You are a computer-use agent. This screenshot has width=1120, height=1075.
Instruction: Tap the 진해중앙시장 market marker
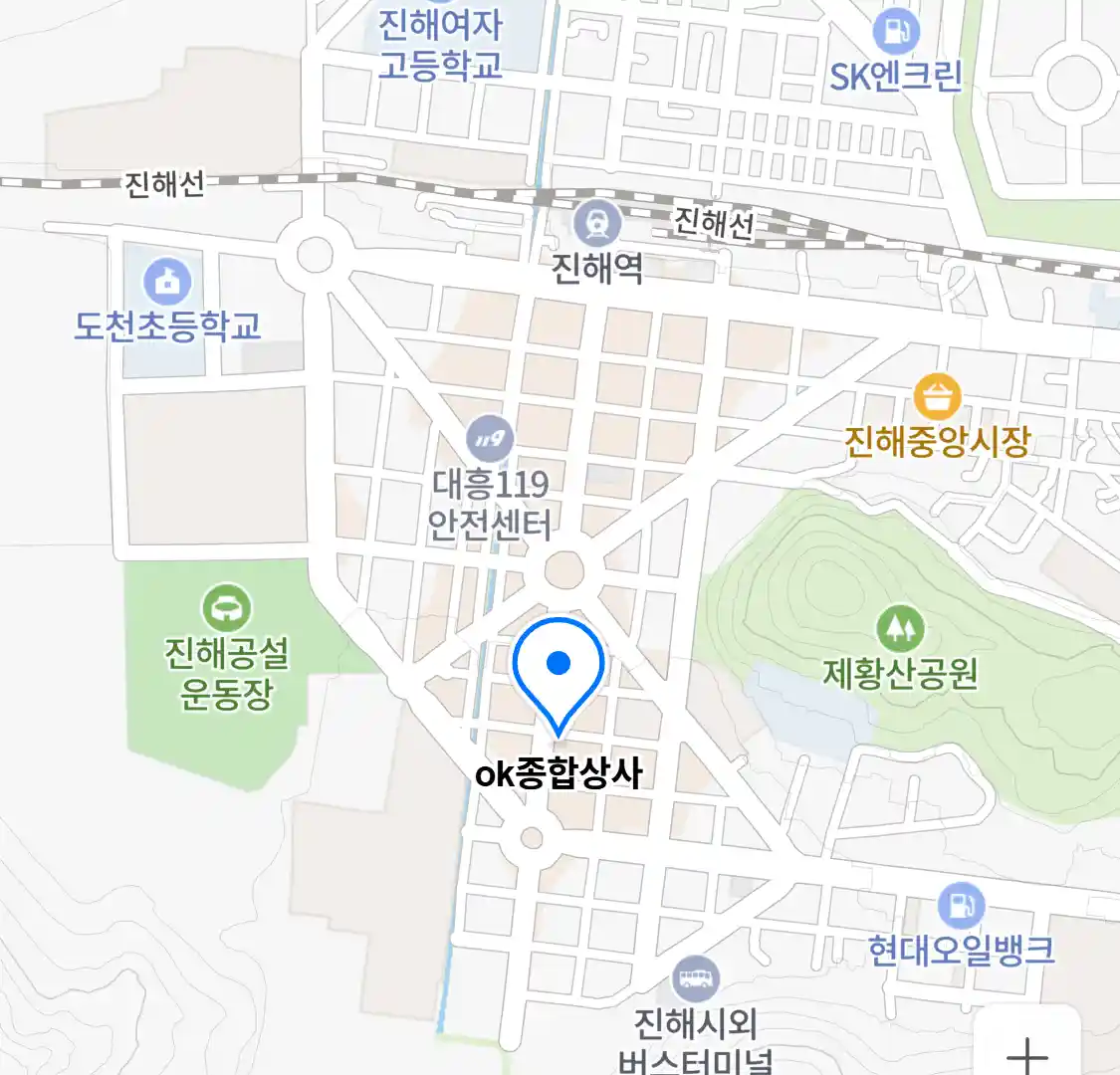click(x=937, y=398)
